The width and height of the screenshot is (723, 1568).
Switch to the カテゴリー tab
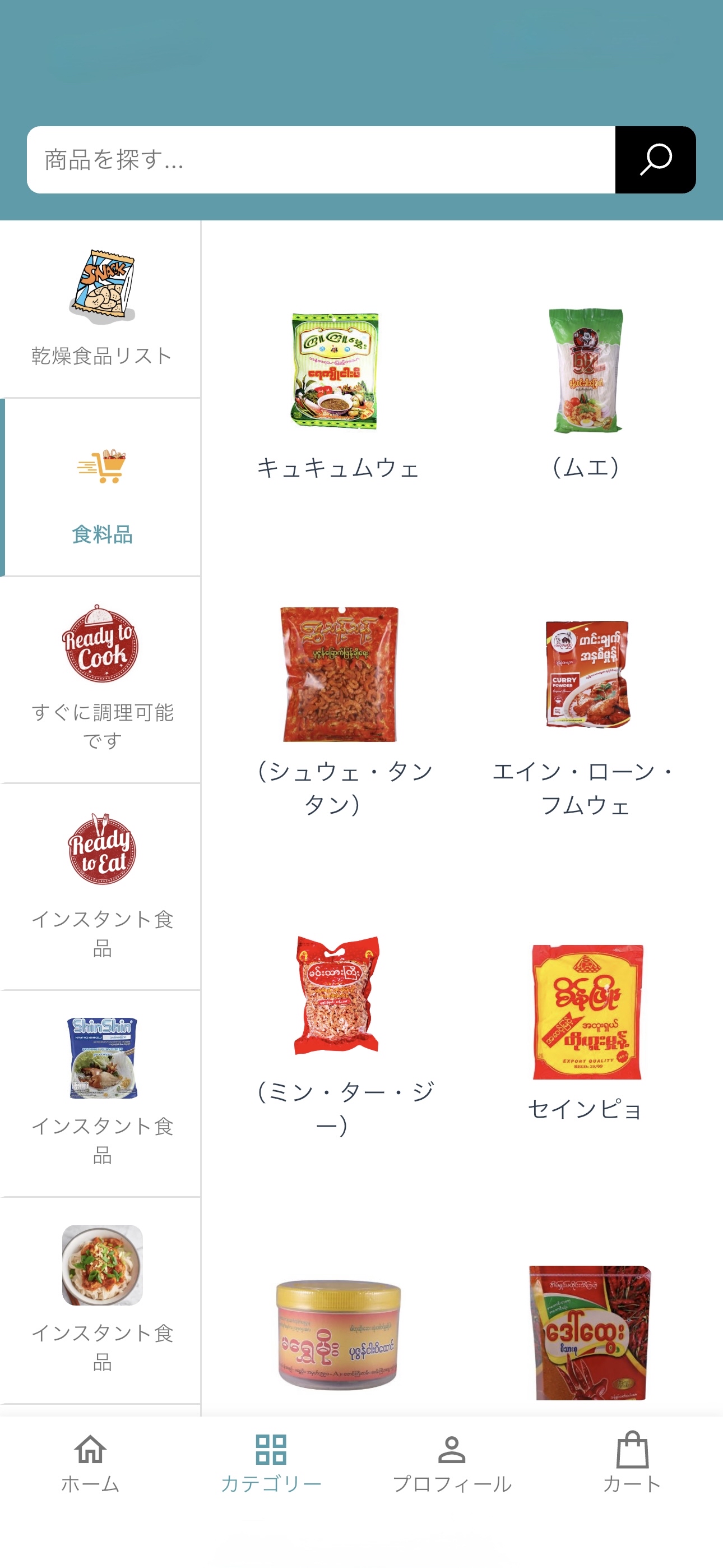click(x=271, y=1462)
